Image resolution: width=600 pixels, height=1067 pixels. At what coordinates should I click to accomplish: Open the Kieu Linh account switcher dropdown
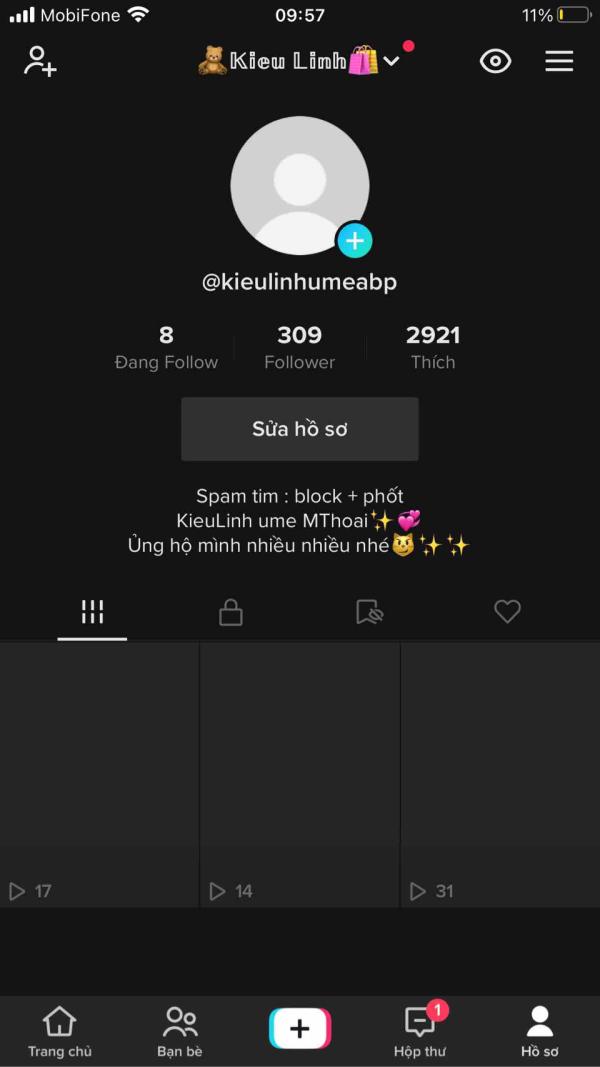[x=298, y=61]
